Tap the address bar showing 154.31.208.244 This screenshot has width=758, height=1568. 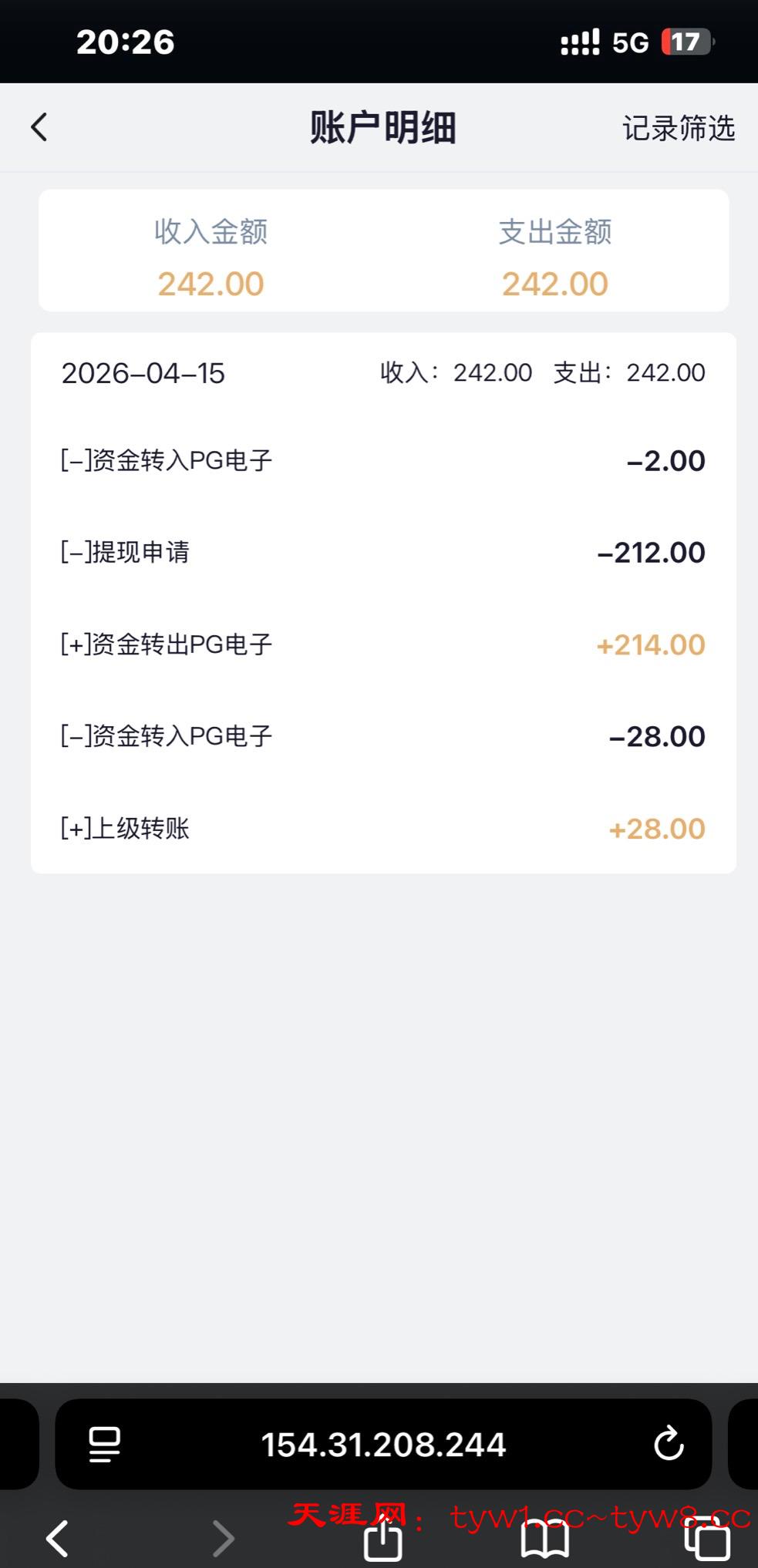[x=383, y=1444]
